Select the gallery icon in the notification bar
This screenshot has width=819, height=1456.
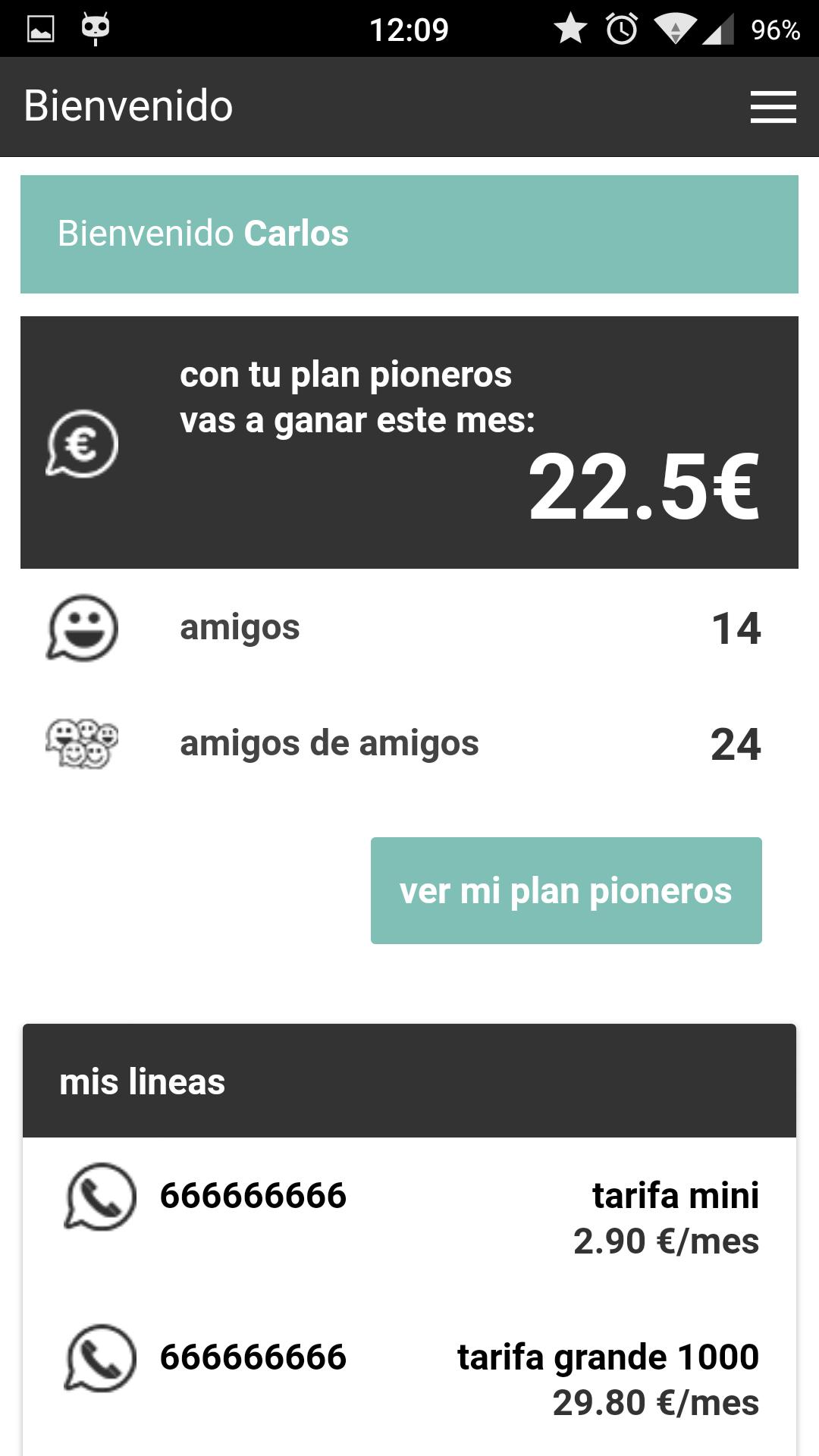[42, 27]
